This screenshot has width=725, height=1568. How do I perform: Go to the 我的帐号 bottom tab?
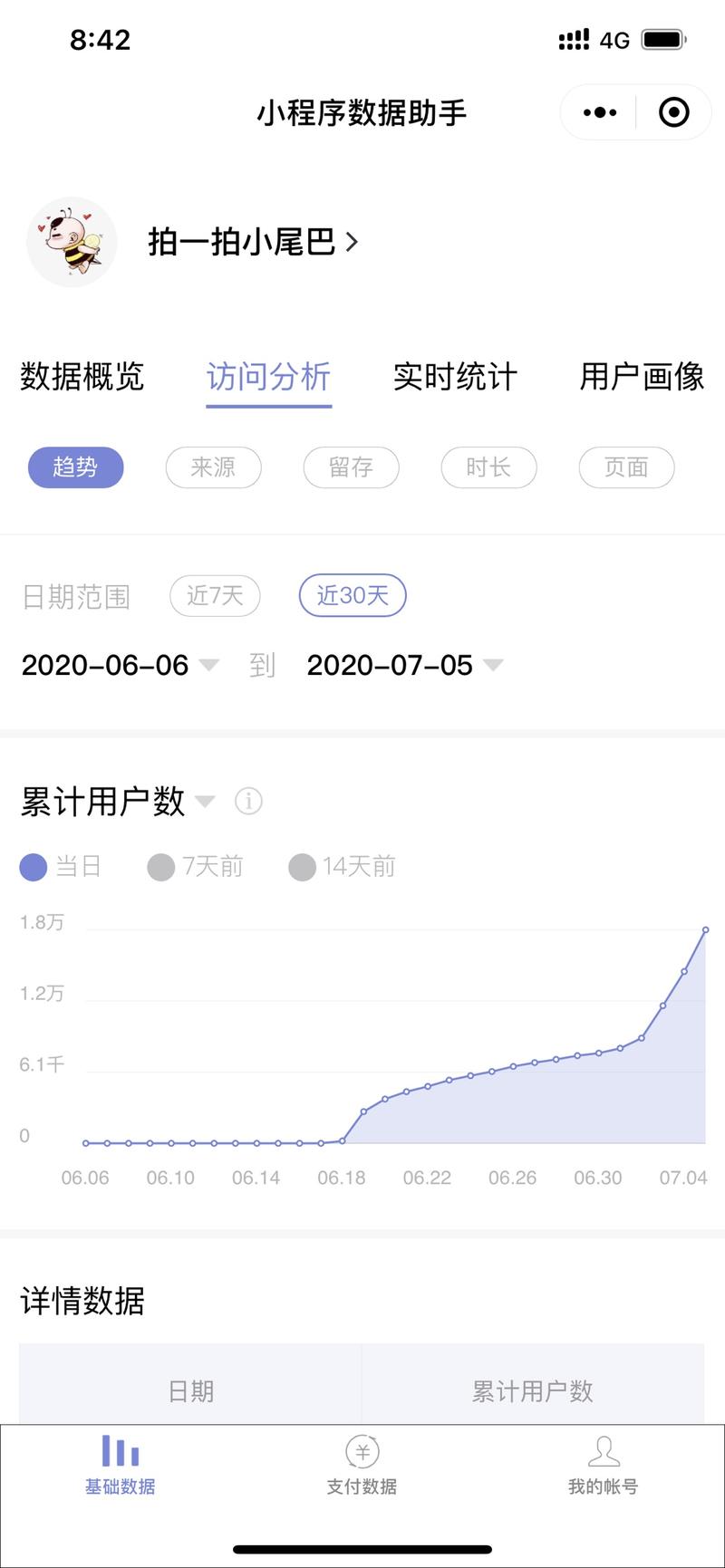coord(603,1465)
